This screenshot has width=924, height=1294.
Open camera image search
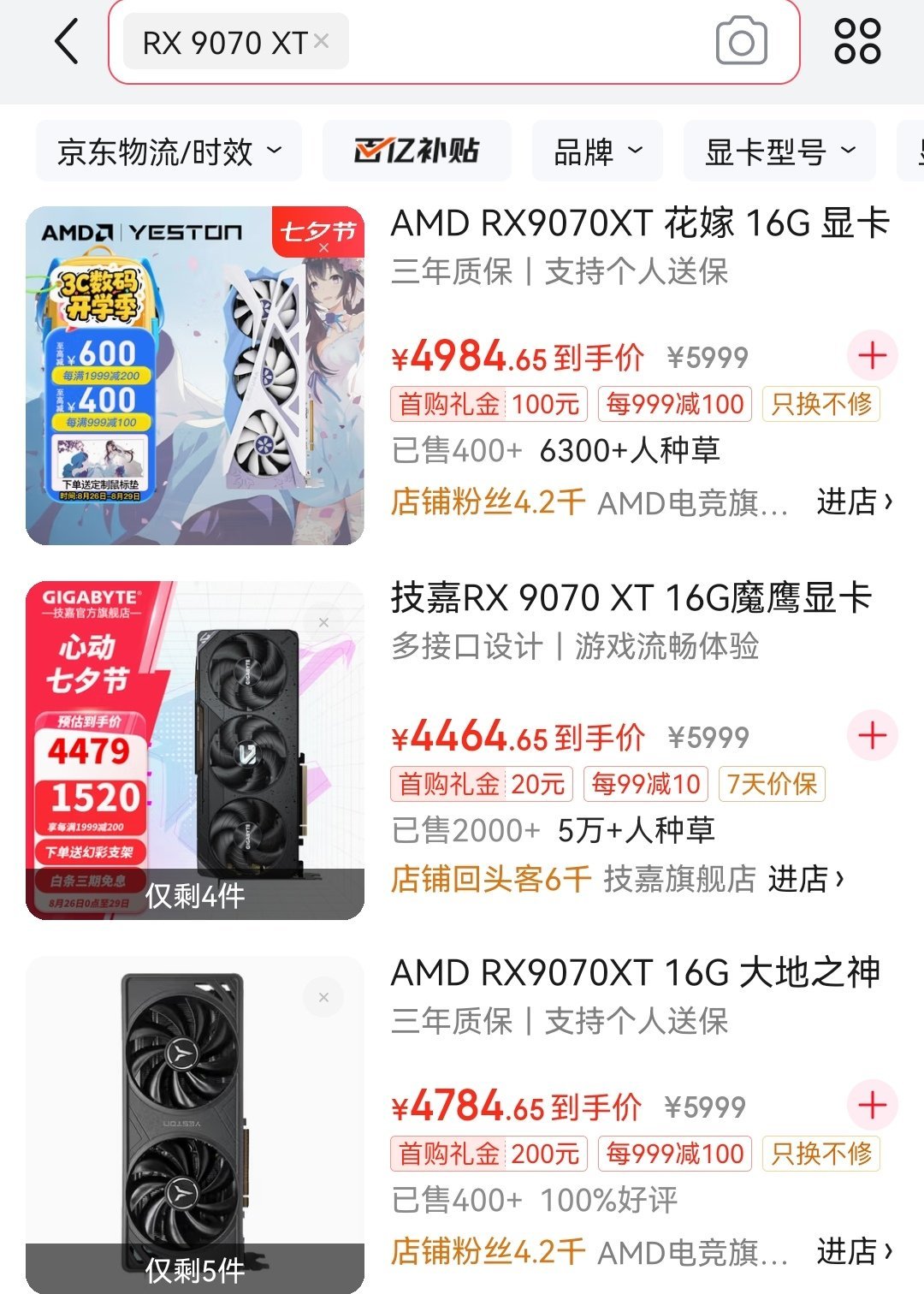click(741, 42)
